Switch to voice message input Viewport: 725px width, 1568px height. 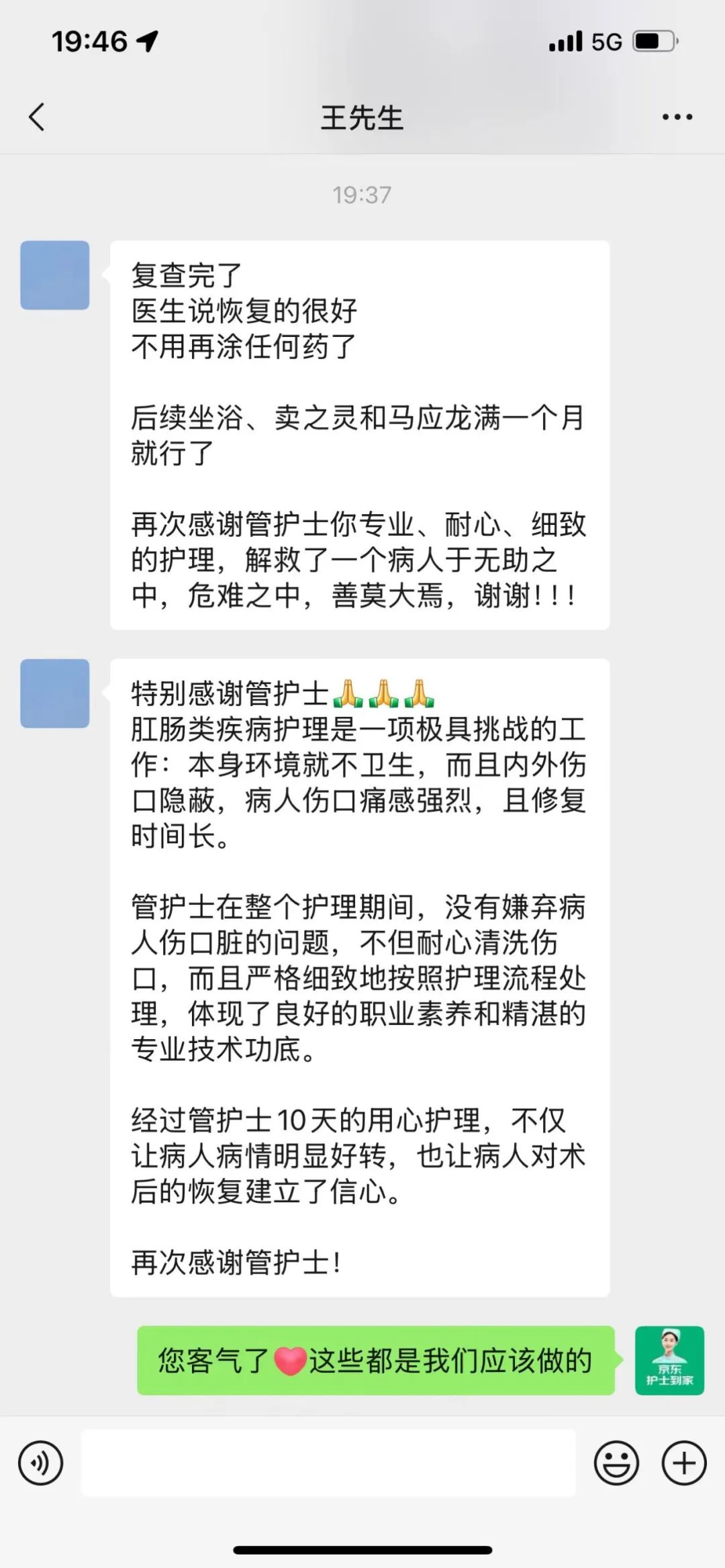coord(41,1463)
